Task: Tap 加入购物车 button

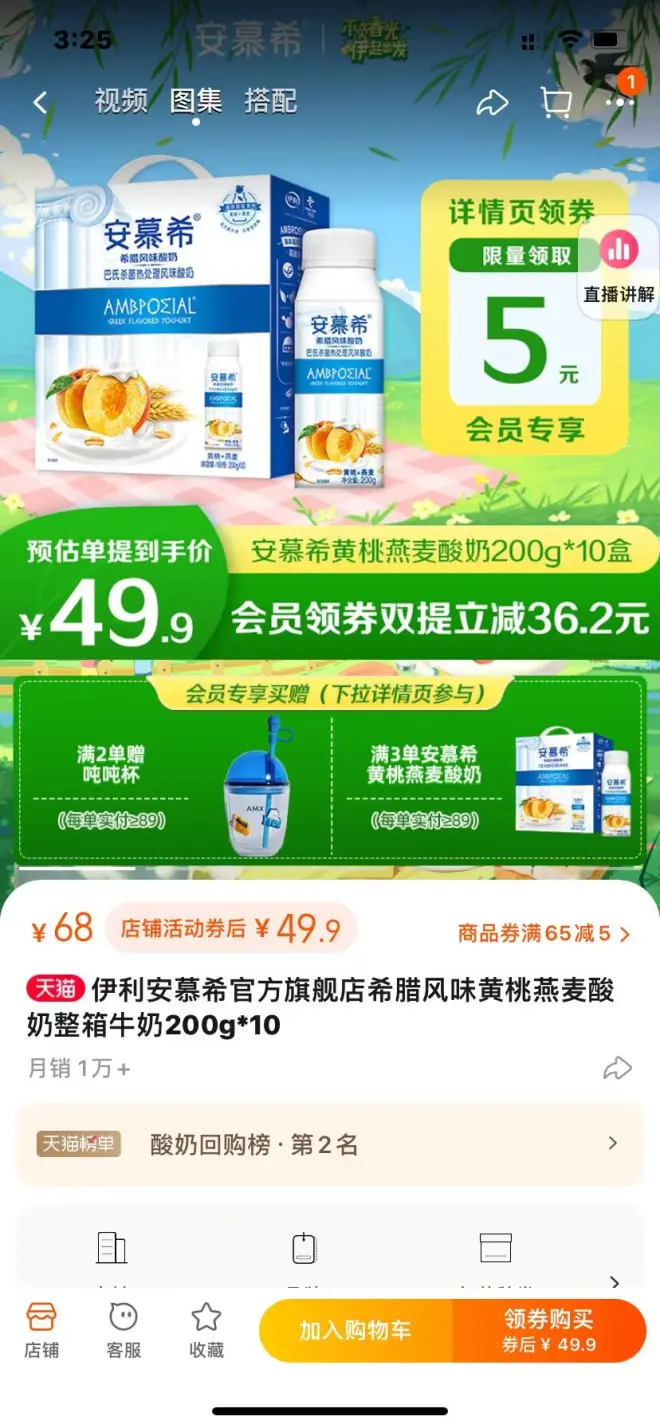Action: pyautogui.click(x=355, y=1330)
